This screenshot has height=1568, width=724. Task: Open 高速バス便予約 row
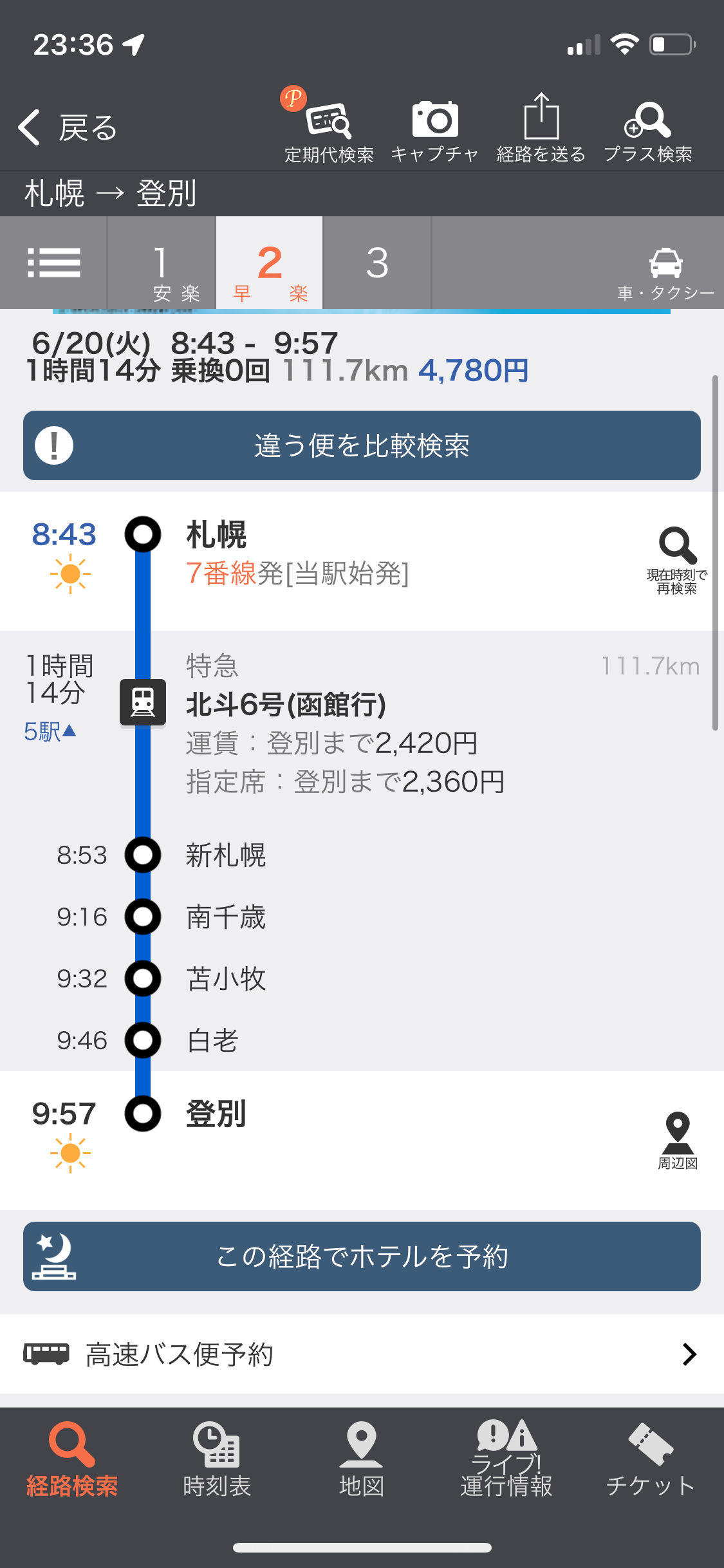tap(362, 1354)
